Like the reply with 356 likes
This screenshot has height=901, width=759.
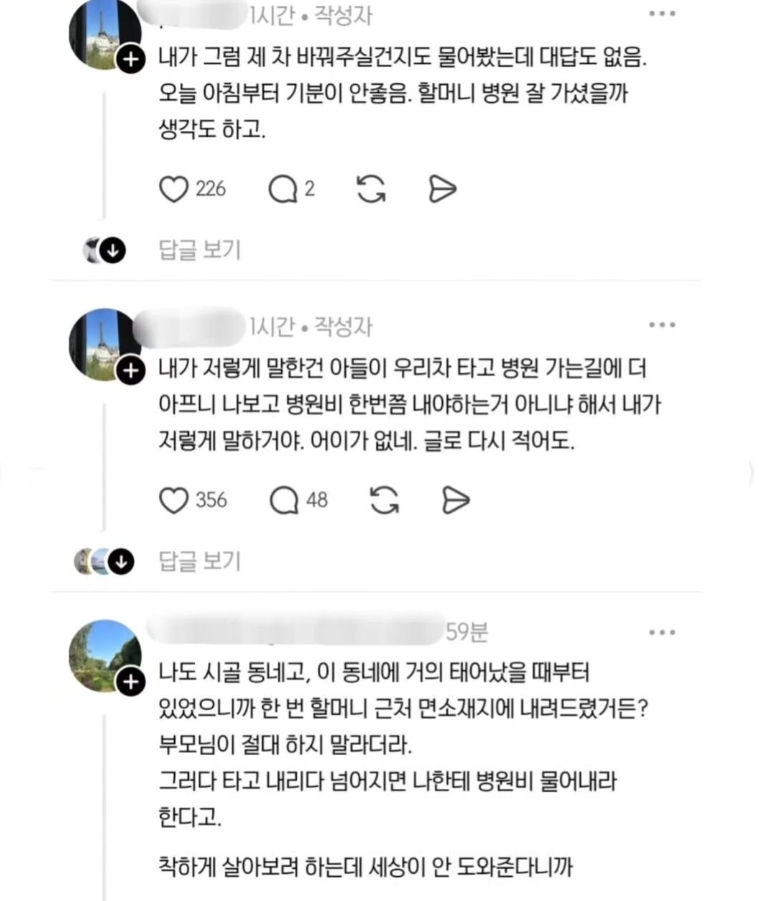pyautogui.click(x=174, y=499)
